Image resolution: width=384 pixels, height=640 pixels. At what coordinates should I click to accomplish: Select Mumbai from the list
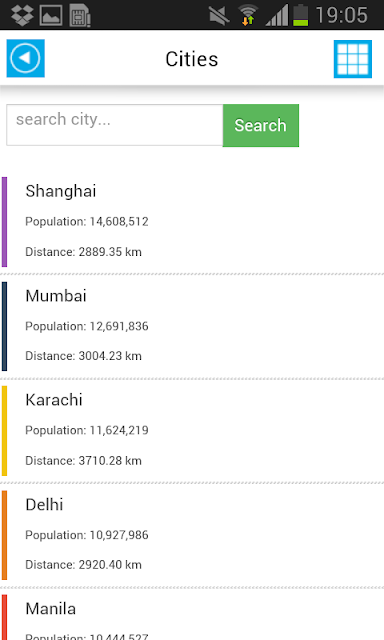click(192, 326)
